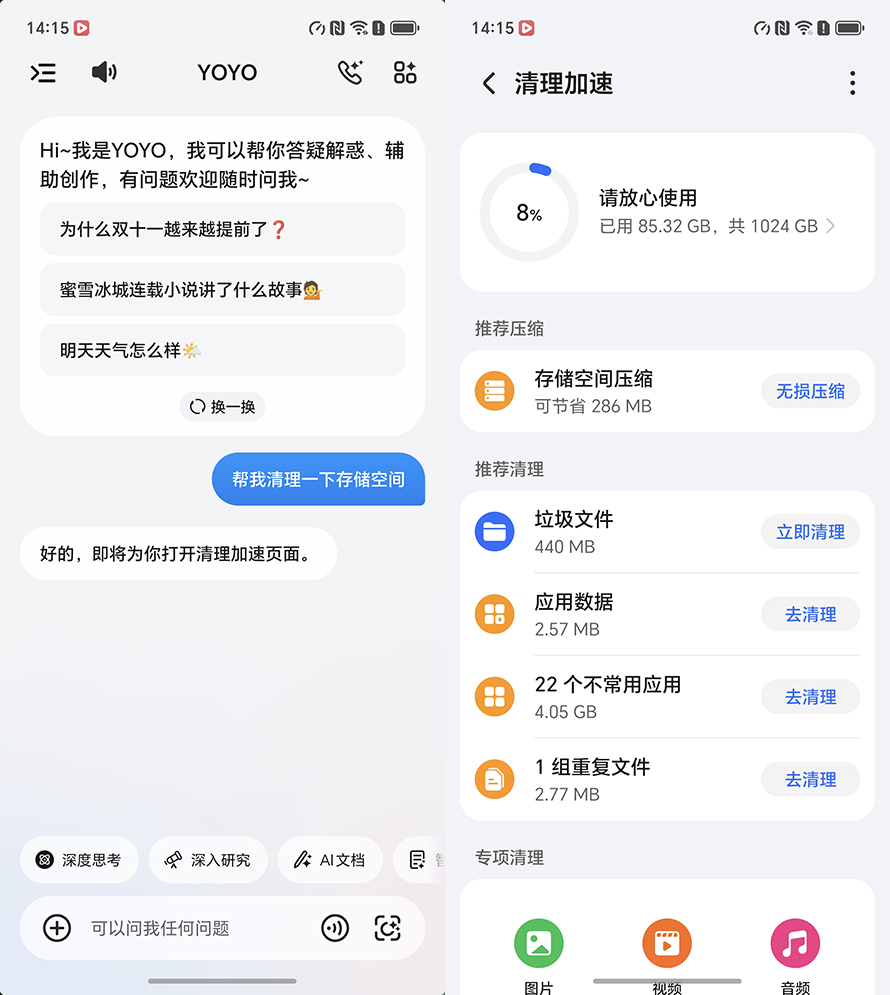This screenshot has height=995, width=890.
Task: Start a voice call with YOYO
Action: (350, 72)
